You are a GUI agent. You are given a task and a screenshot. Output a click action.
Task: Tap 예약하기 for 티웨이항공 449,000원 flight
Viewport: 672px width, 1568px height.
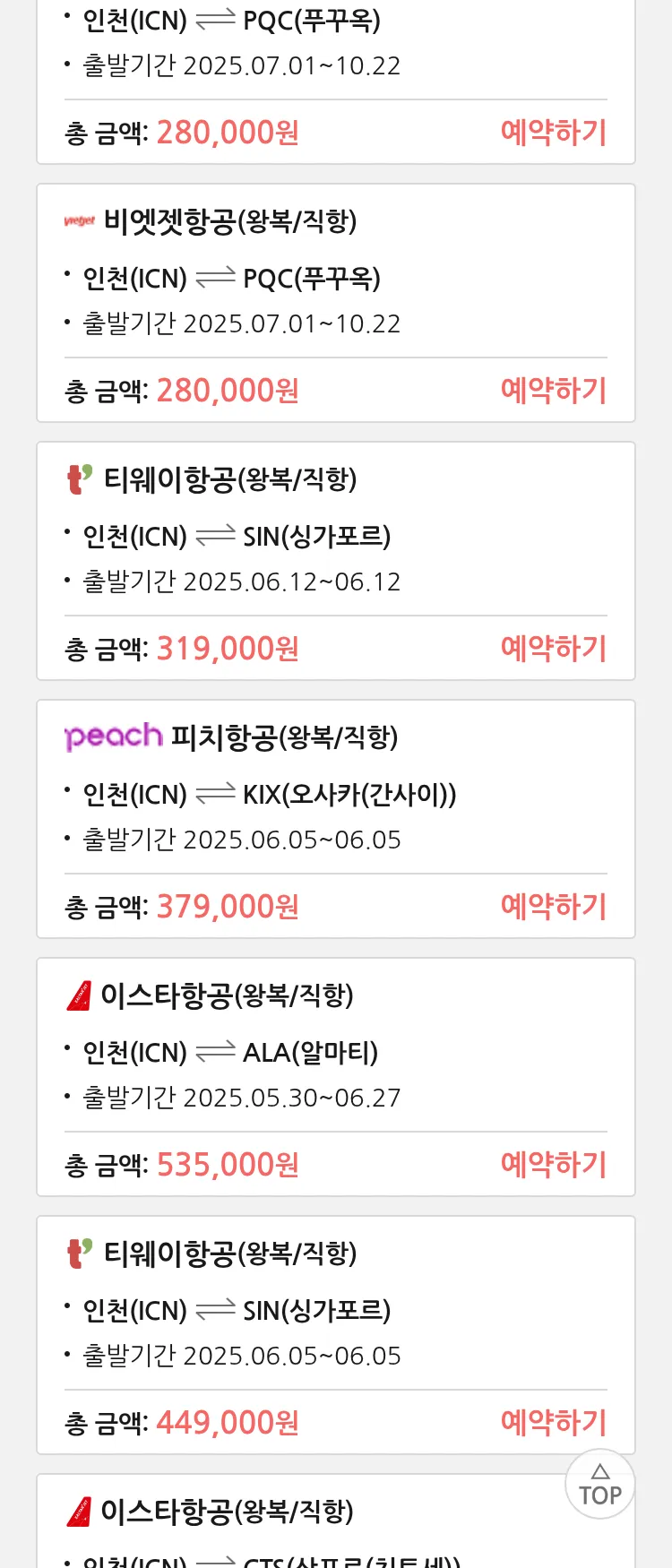pyautogui.click(x=553, y=1423)
